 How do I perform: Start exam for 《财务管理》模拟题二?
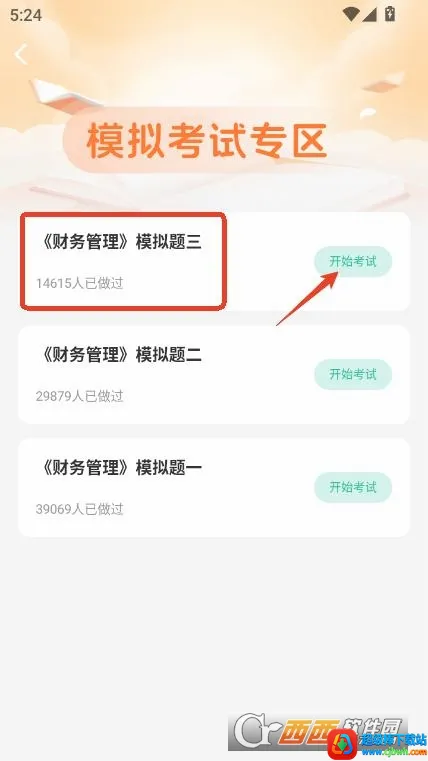353,374
